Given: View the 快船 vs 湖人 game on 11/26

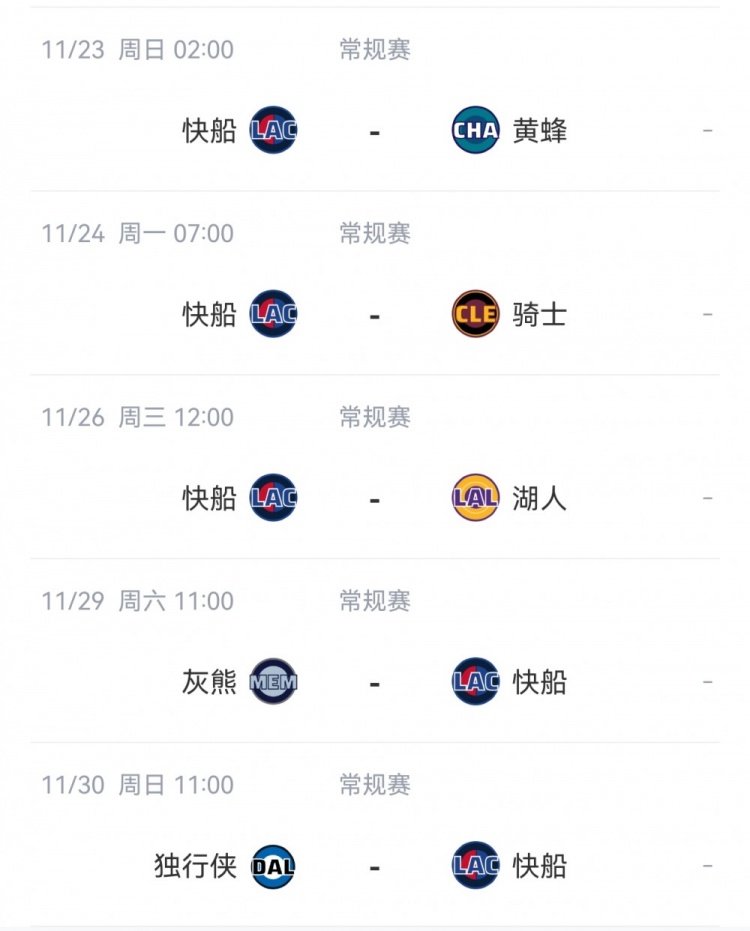Looking at the screenshot, I should (374, 498).
